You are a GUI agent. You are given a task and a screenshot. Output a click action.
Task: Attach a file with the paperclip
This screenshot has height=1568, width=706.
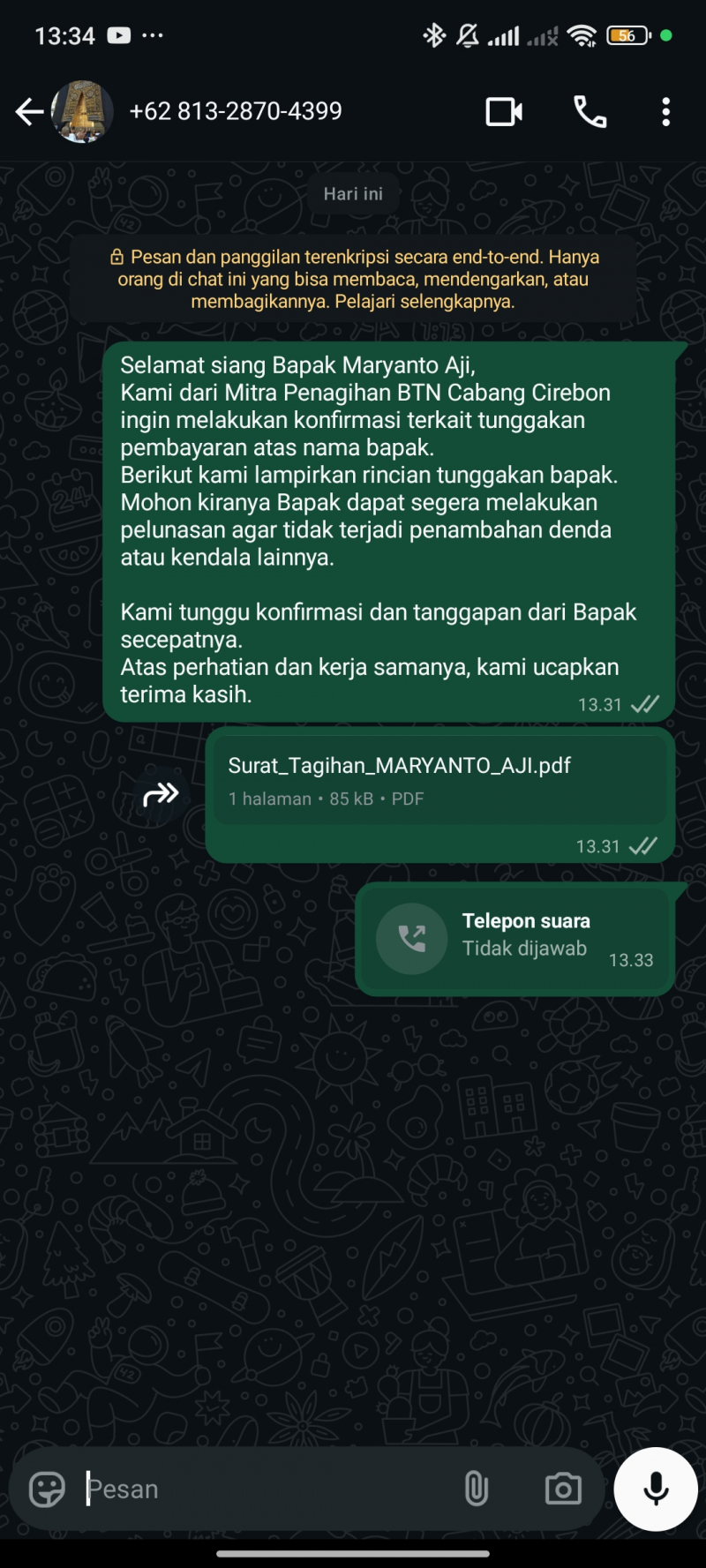[x=476, y=1489]
